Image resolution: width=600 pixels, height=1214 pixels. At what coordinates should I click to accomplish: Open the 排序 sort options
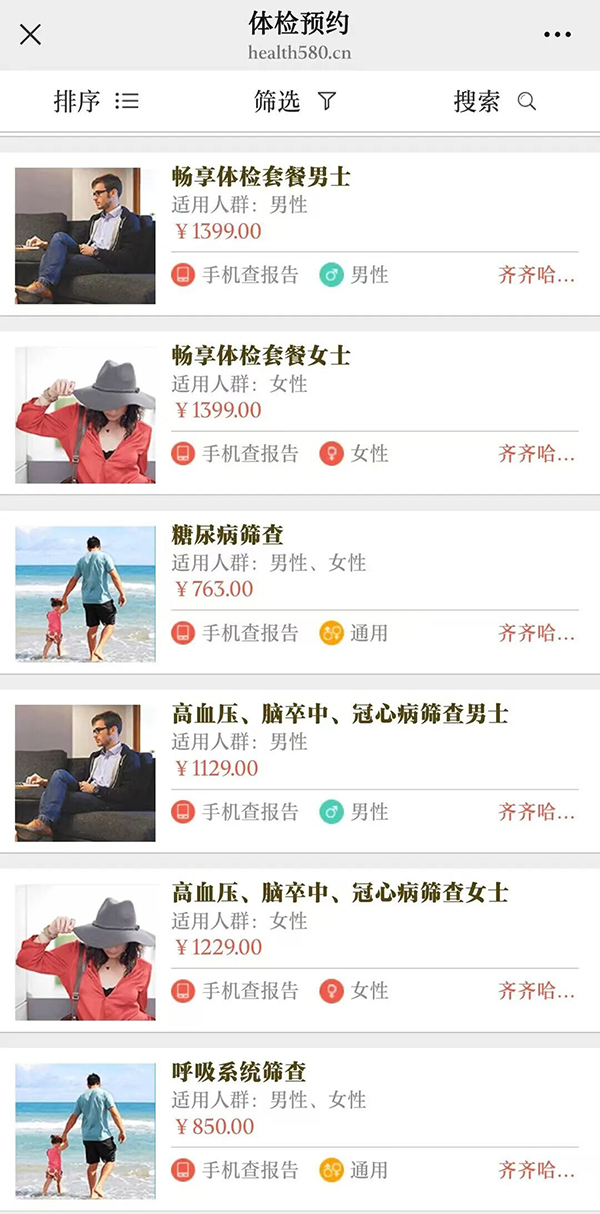[x=96, y=101]
